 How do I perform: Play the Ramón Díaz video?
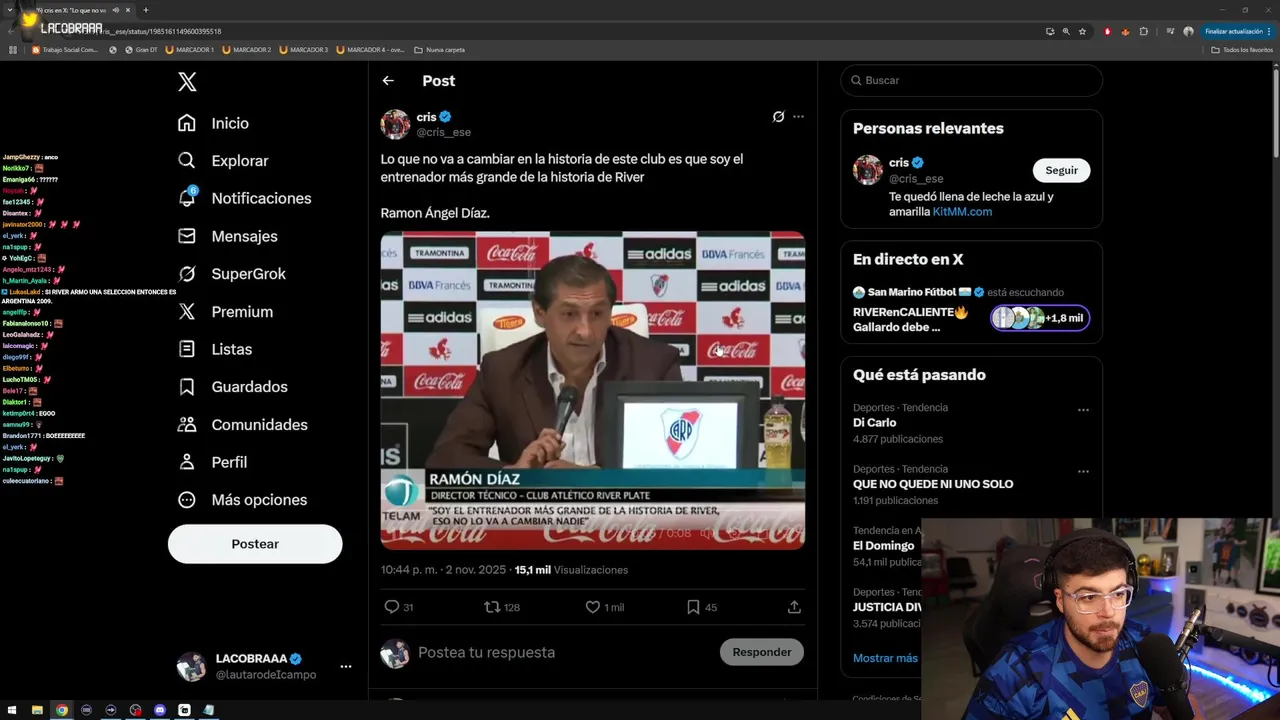(592, 390)
